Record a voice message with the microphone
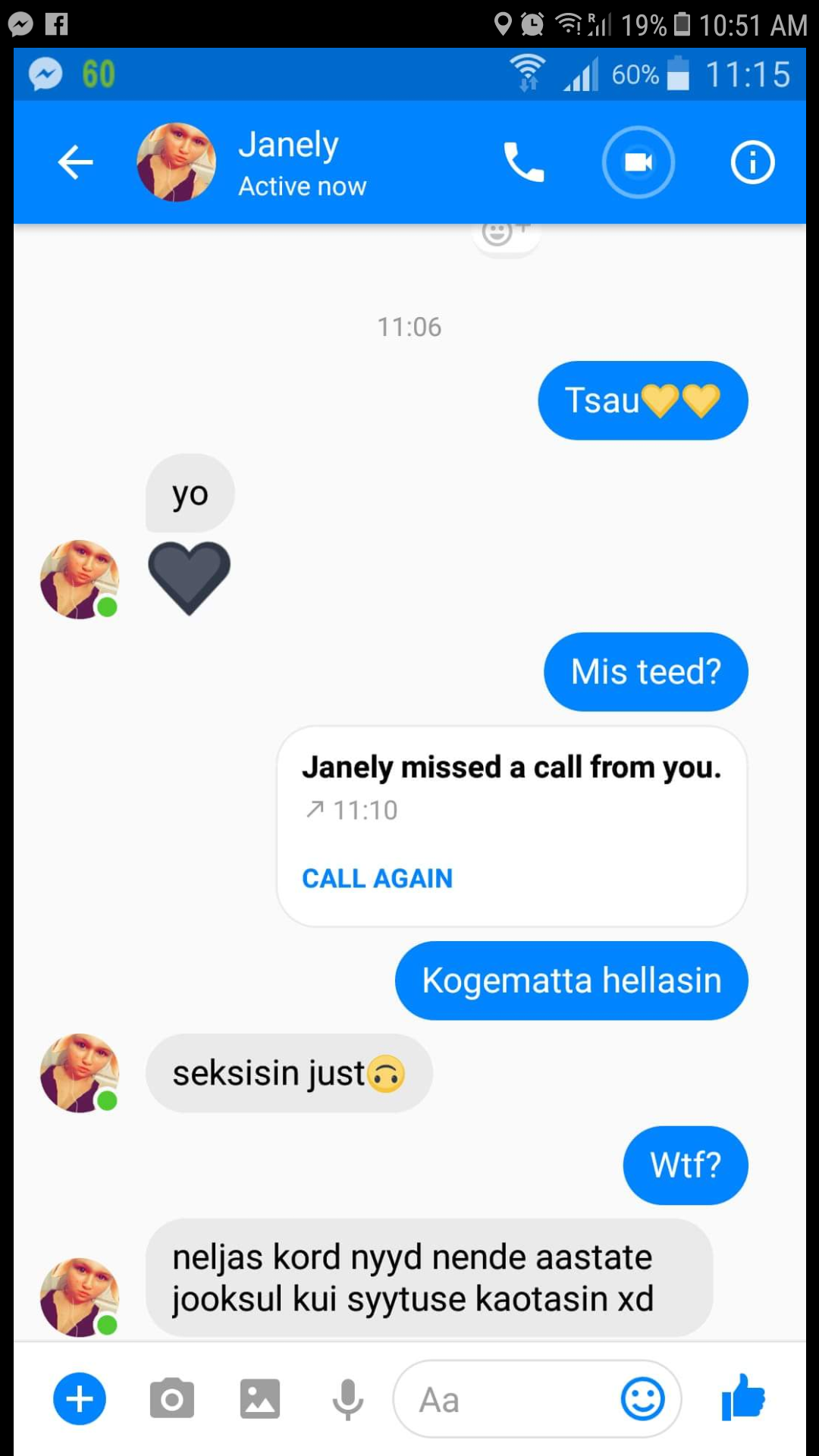Image resolution: width=819 pixels, height=1456 pixels. click(348, 1399)
